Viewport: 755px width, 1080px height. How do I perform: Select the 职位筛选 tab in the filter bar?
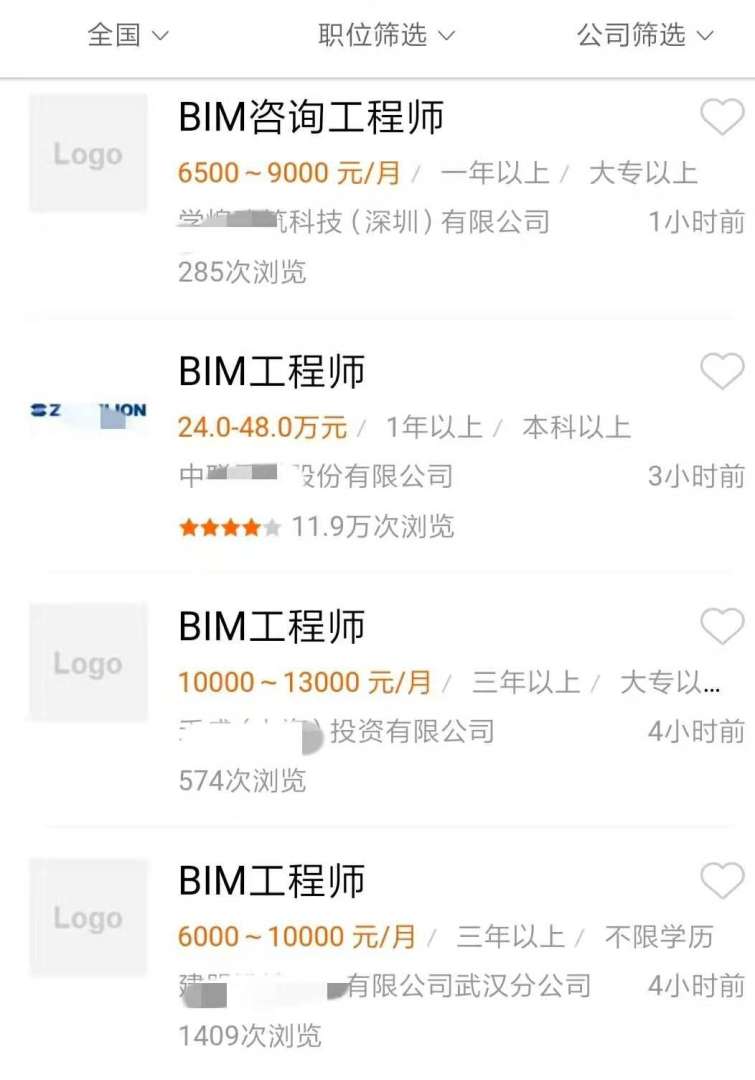coord(385,37)
